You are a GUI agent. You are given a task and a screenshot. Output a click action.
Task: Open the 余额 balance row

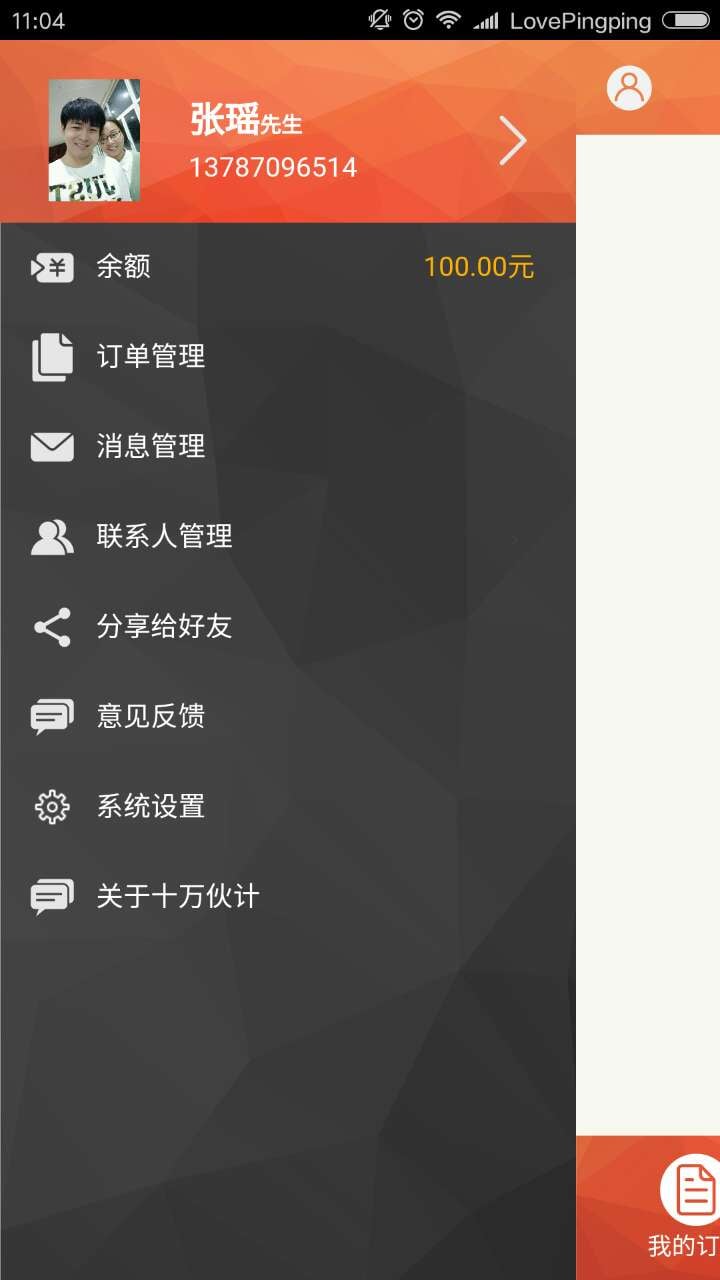click(288, 267)
